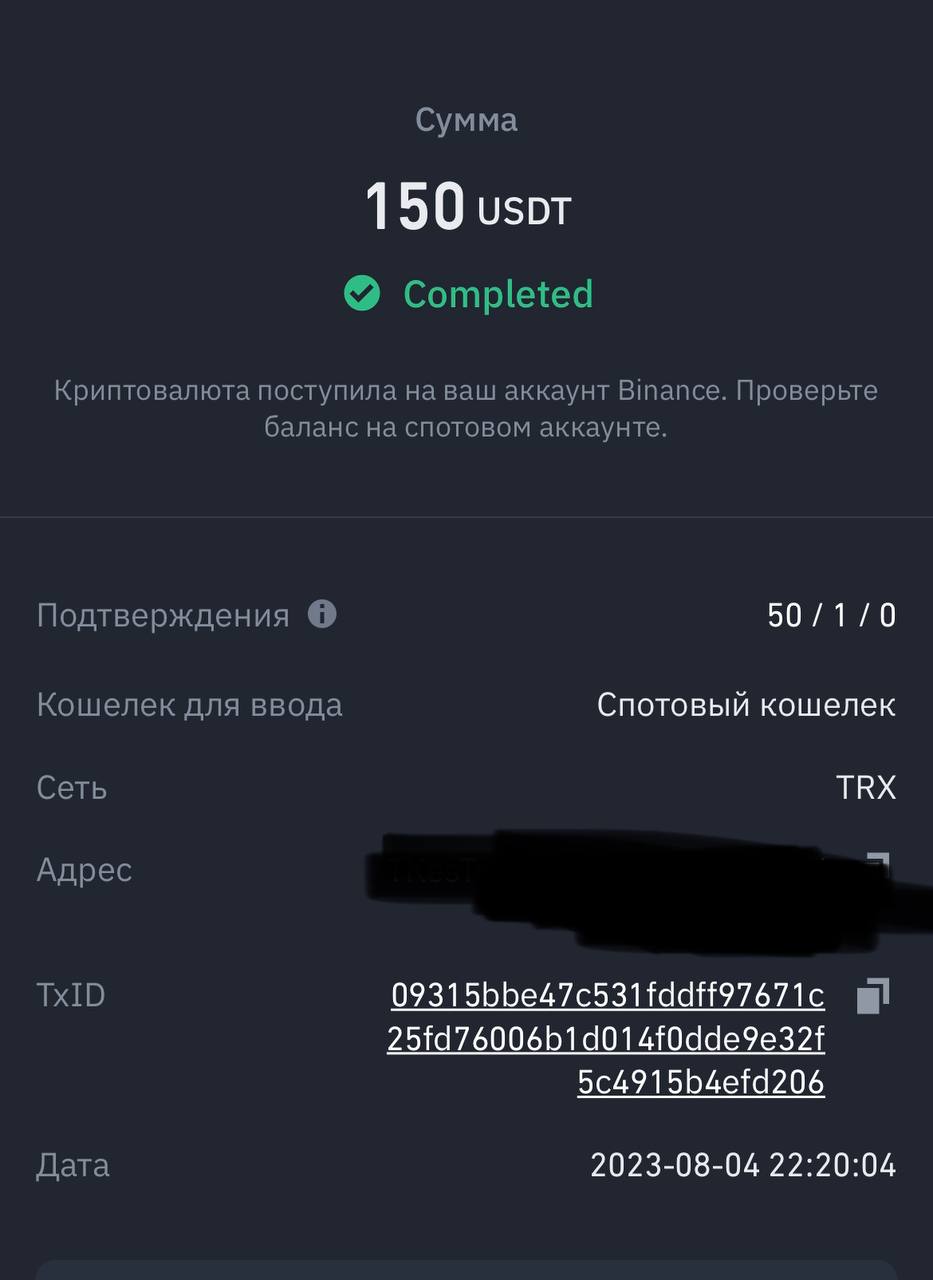Copy the TxID hash
The width and height of the screenshot is (933, 1280).
[x=873, y=996]
